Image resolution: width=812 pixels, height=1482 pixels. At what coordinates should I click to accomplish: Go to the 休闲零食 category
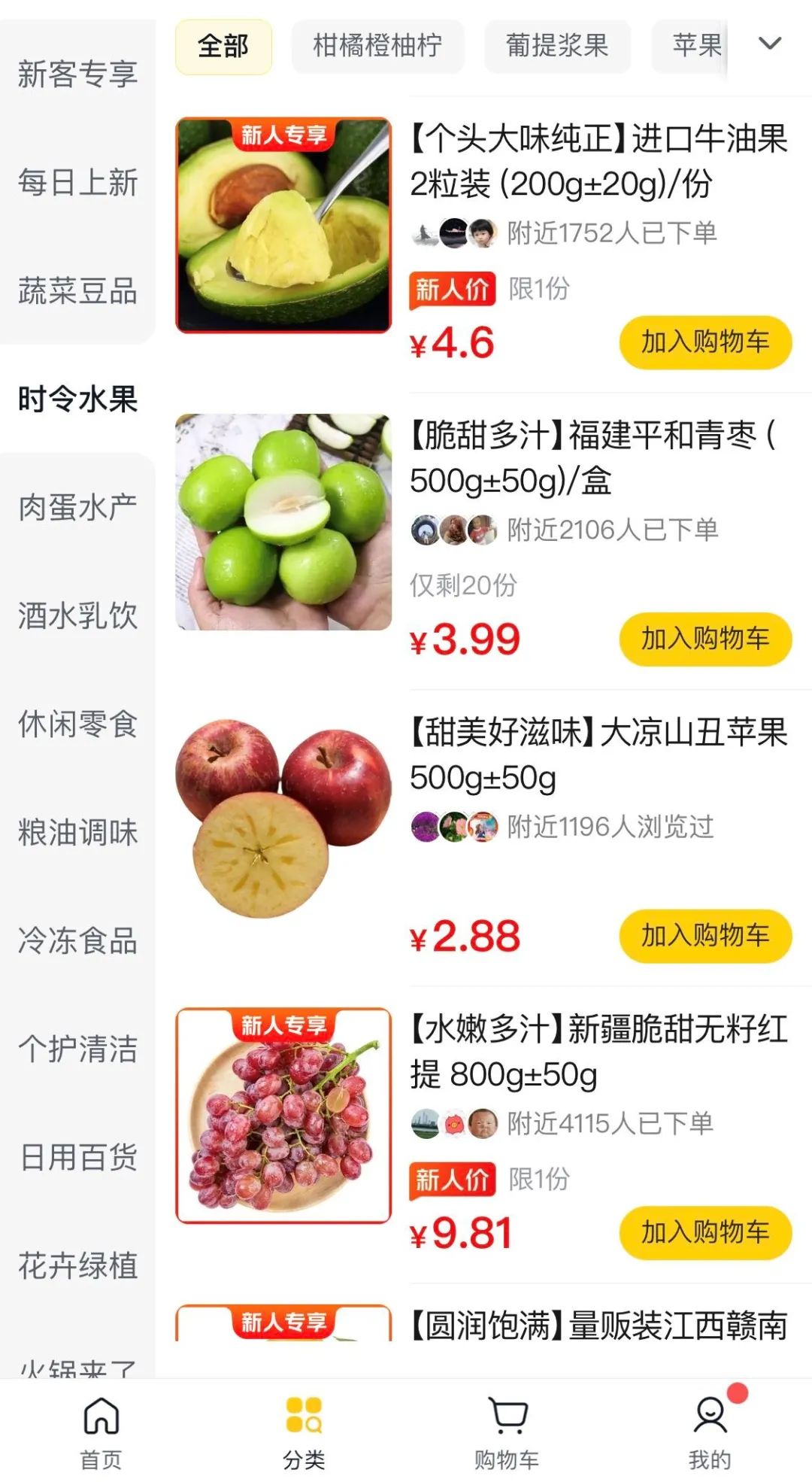(77, 724)
